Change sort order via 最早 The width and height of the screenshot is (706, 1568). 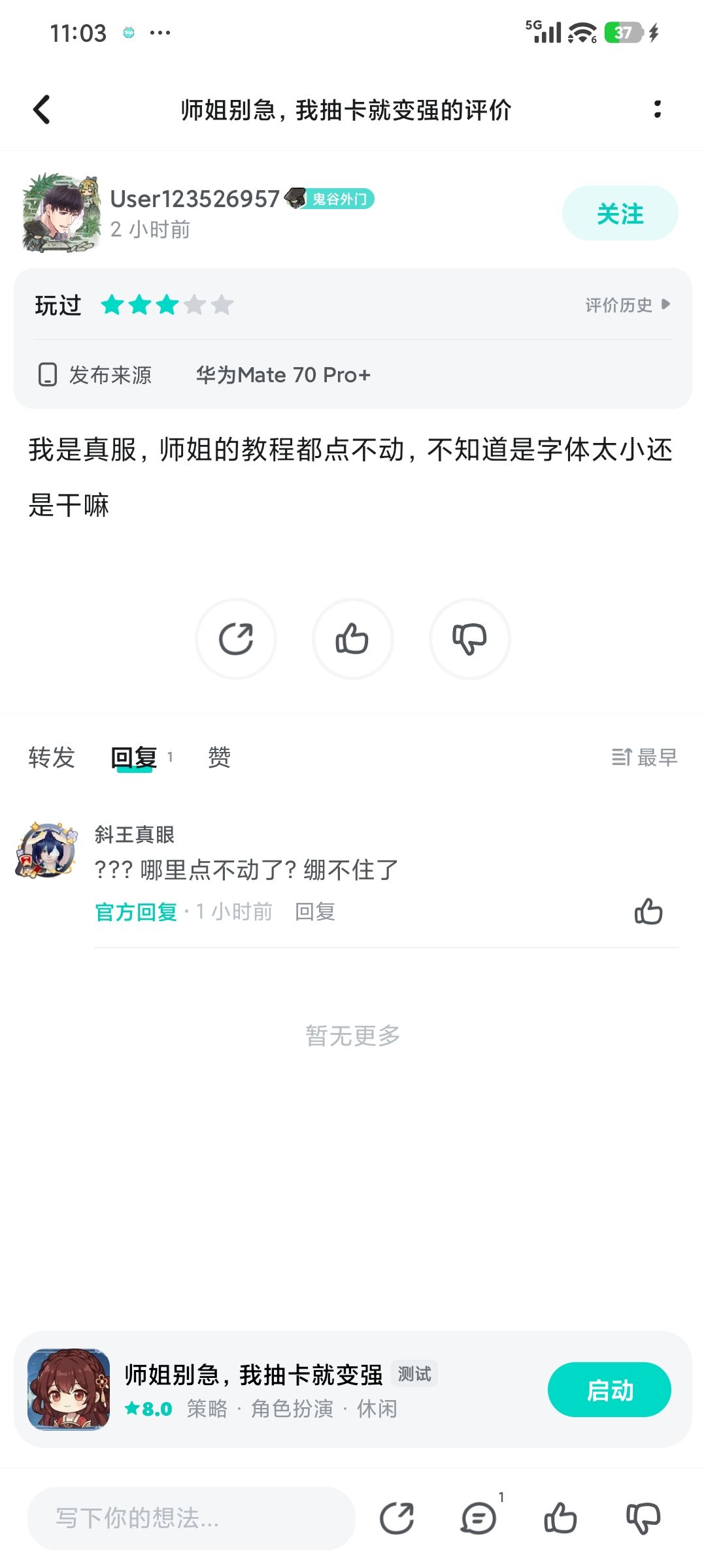click(645, 758)
